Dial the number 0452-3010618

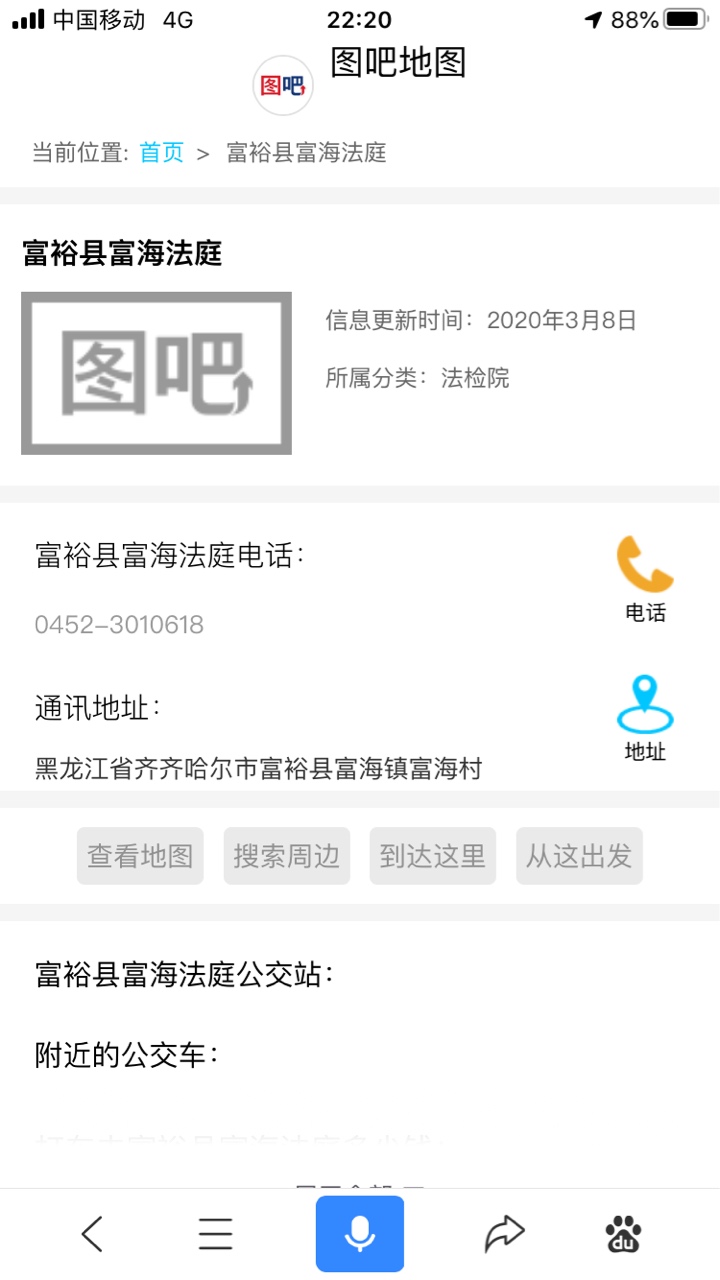119,625
